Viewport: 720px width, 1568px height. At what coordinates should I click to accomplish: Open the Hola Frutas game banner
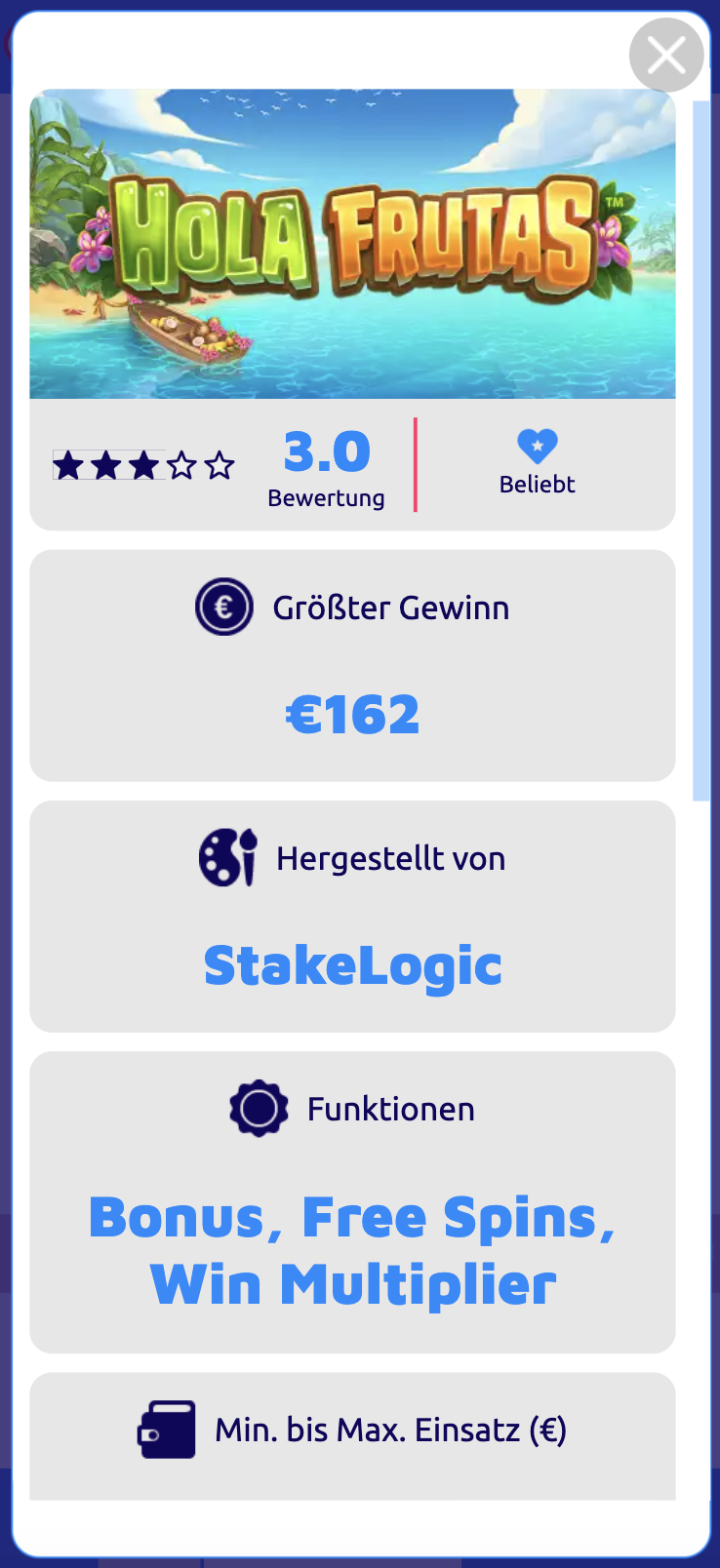pyautogui.click(x=352, y=244)
